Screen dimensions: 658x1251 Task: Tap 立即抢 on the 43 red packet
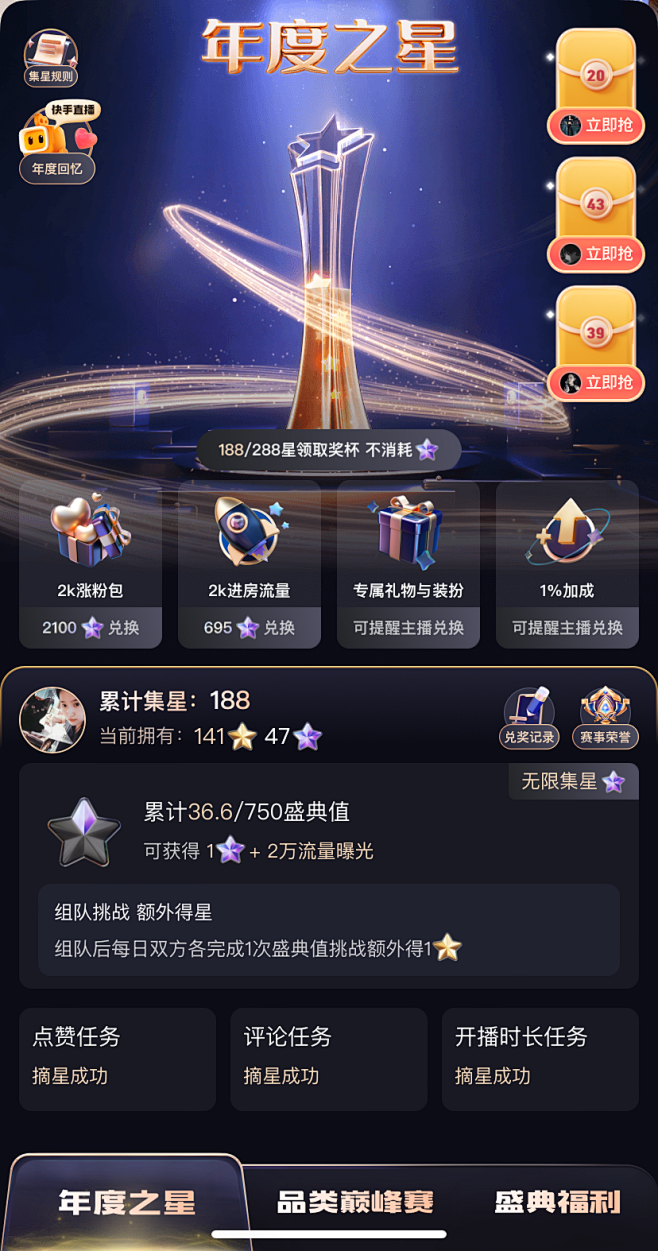(x=596, y=254)
